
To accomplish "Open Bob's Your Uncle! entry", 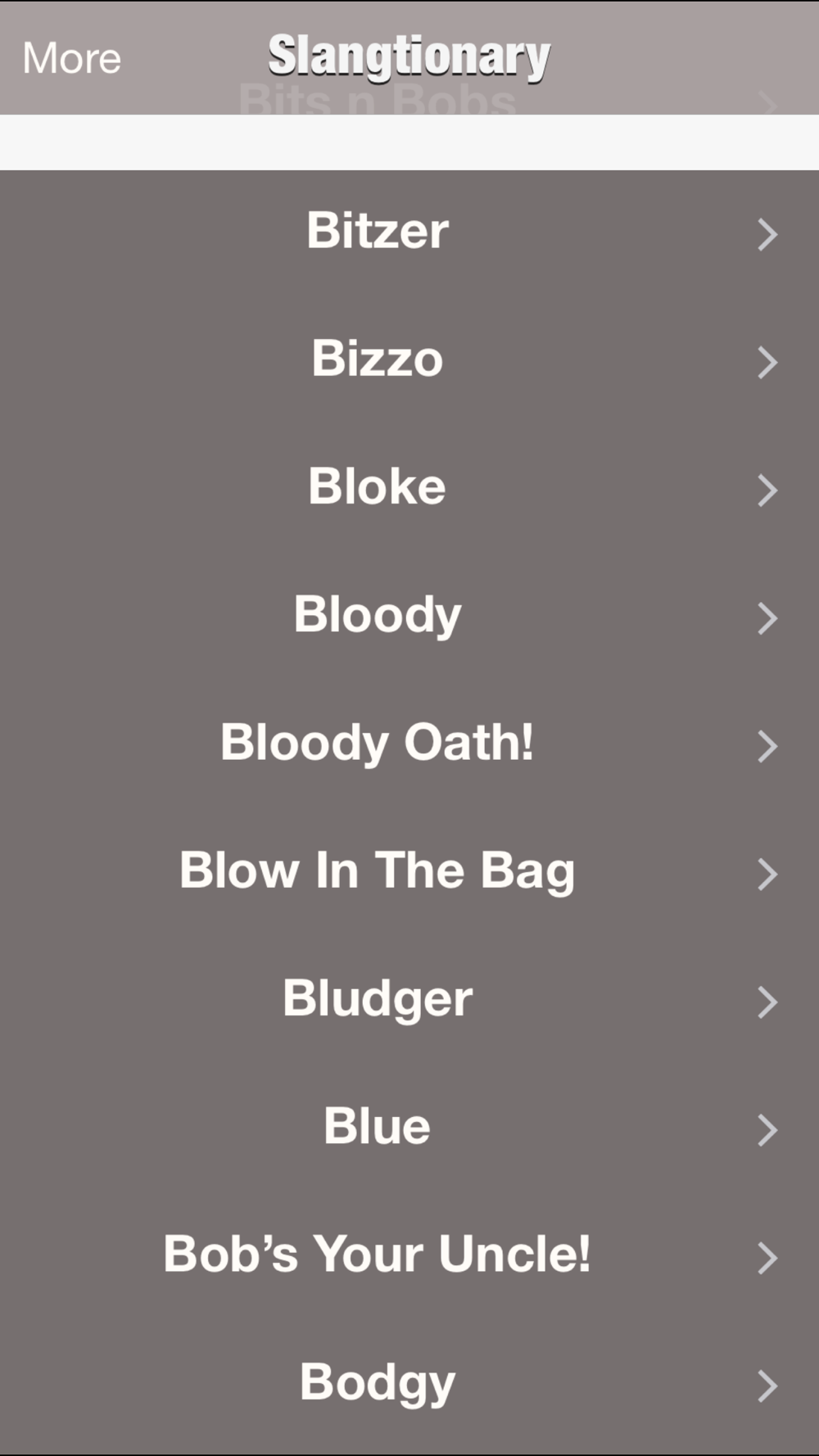I will coord(409,1256).
